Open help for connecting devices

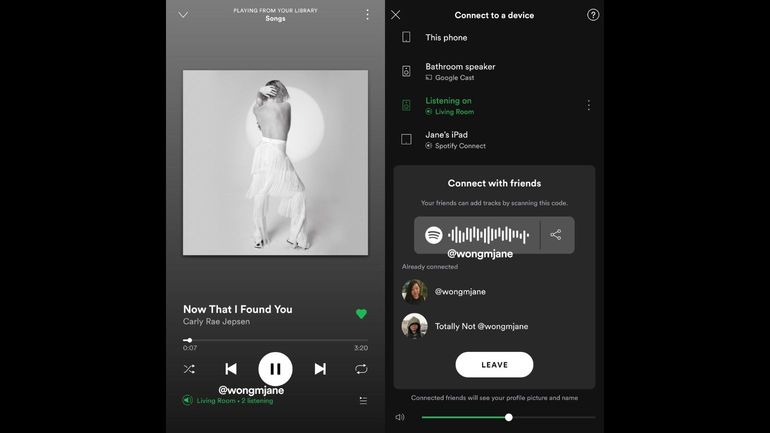(x=593, y=15)
